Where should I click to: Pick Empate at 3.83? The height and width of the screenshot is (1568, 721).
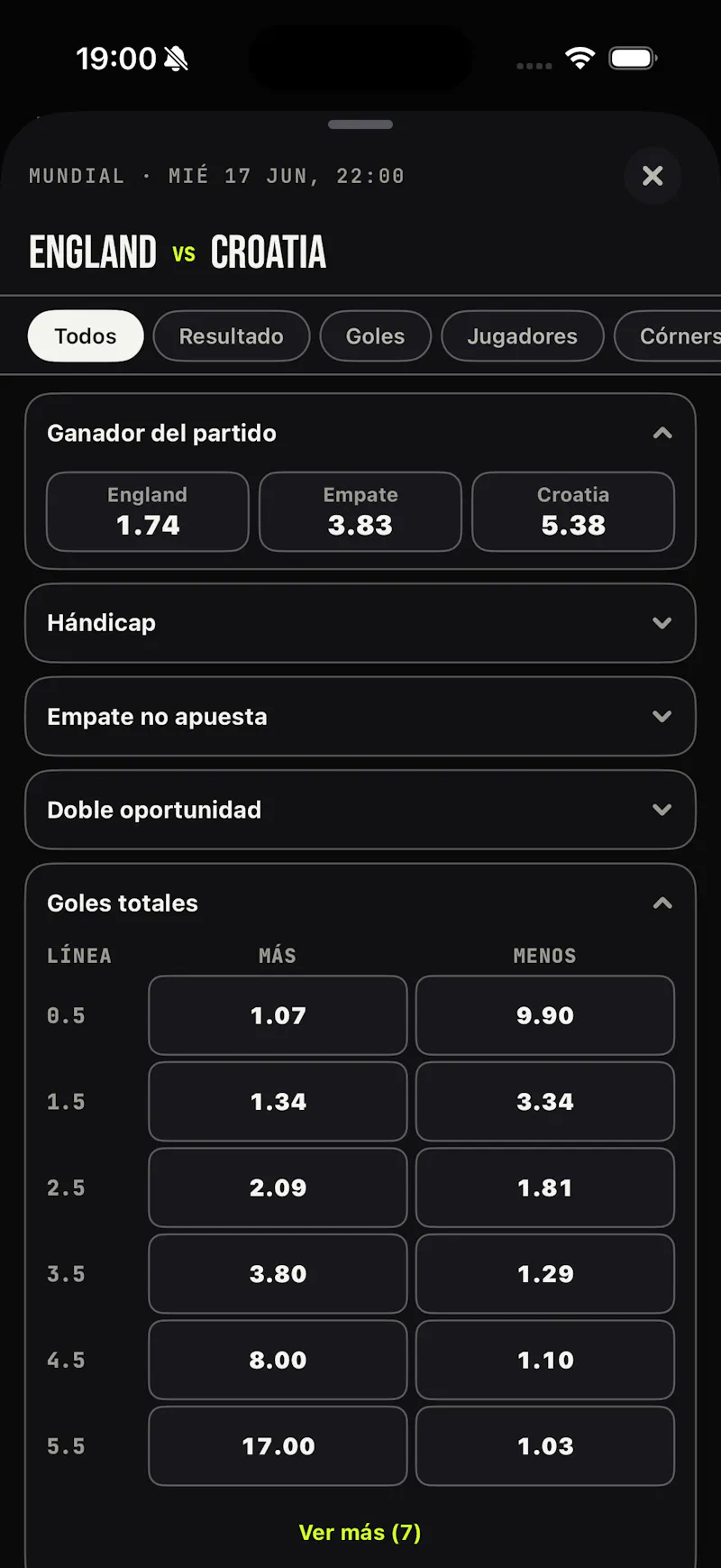click(x=360, y=511)
